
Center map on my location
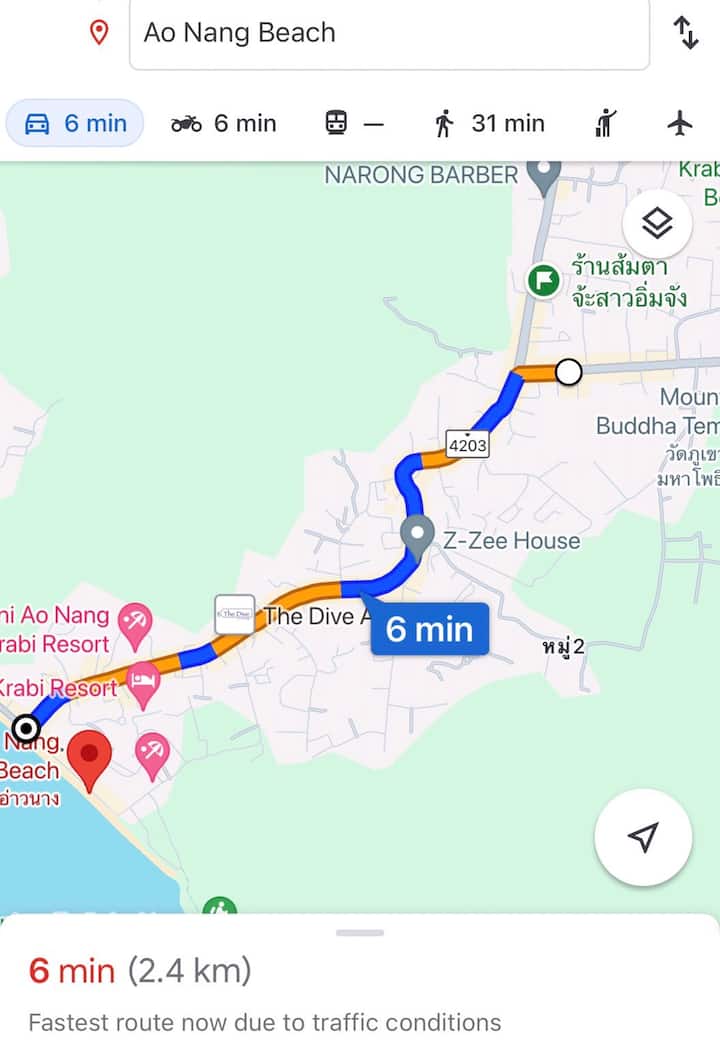pyautogui.click(x=643, y=837)
